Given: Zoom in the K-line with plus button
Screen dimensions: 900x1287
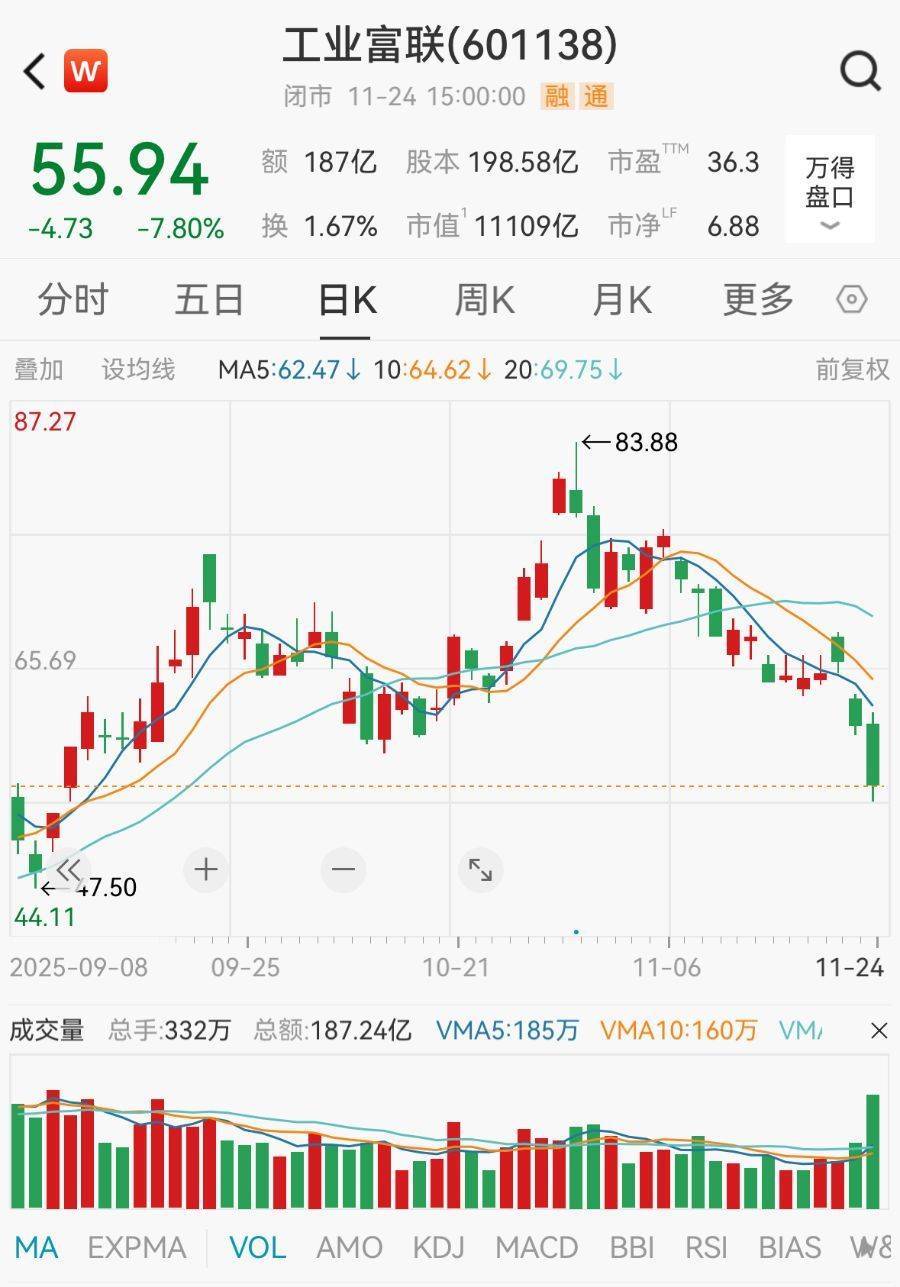Looking at the screenshot, I should point(206,870).
